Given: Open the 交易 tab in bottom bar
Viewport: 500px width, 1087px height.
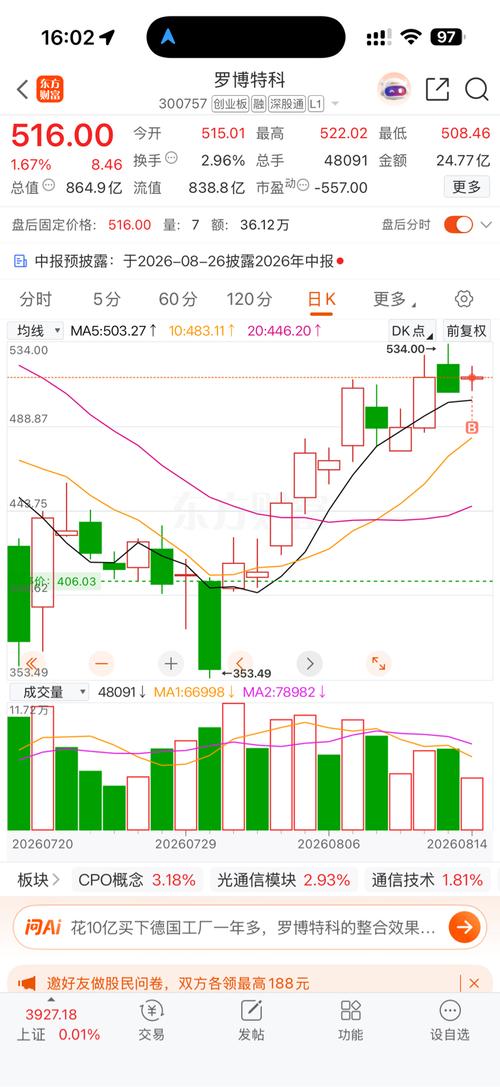Looking at the screenshot, I should (151, 1020).
